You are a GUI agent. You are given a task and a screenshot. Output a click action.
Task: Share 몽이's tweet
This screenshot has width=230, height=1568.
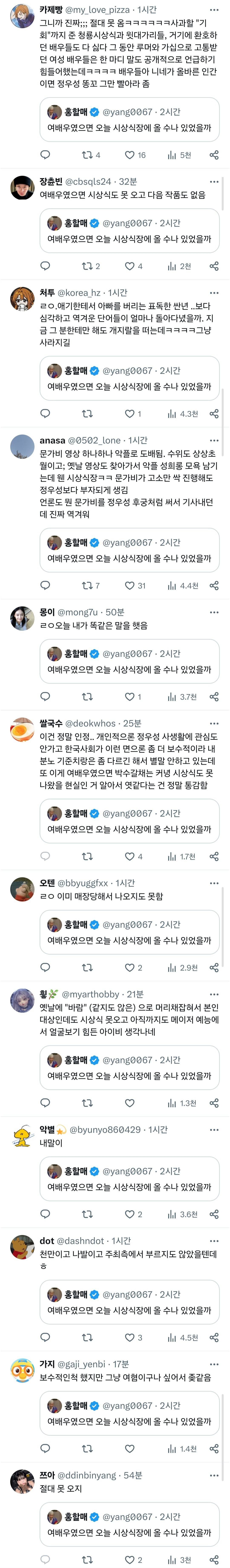click(x=214, y=696)
